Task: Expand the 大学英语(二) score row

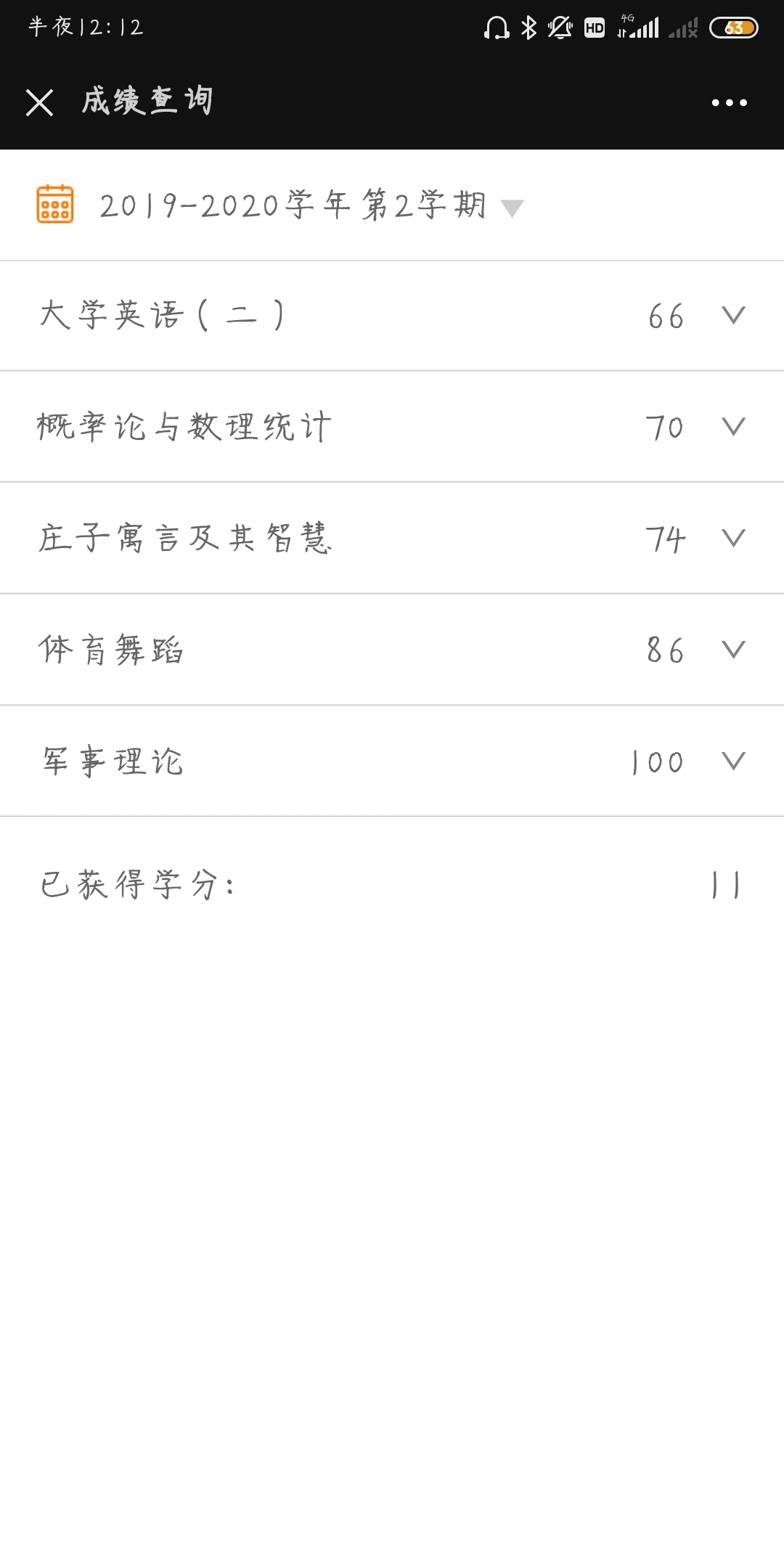Action: tap(392, 316)
